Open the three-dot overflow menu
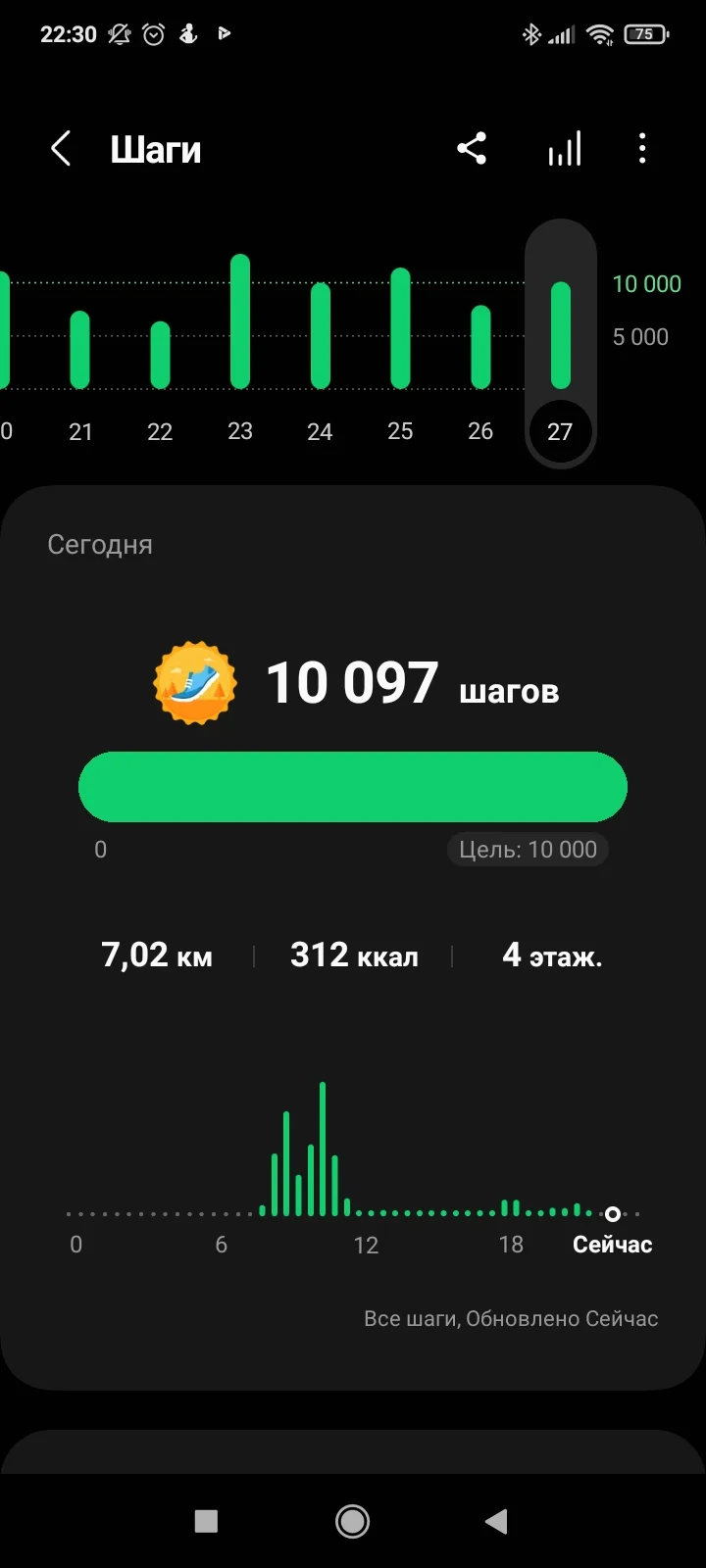 pos(642,149)
